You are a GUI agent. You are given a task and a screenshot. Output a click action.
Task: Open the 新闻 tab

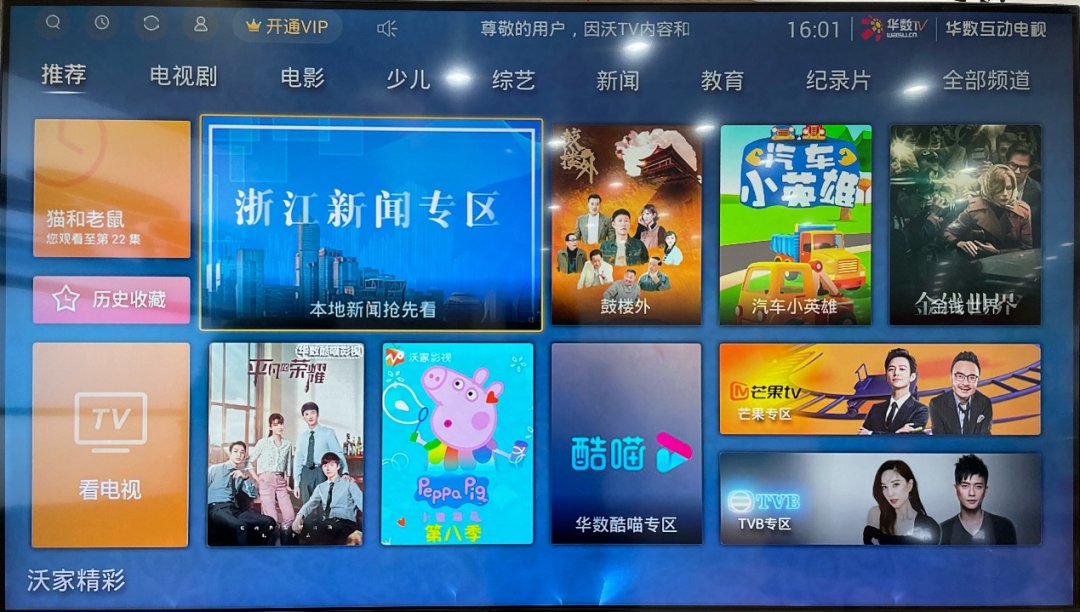coord(618,81)
